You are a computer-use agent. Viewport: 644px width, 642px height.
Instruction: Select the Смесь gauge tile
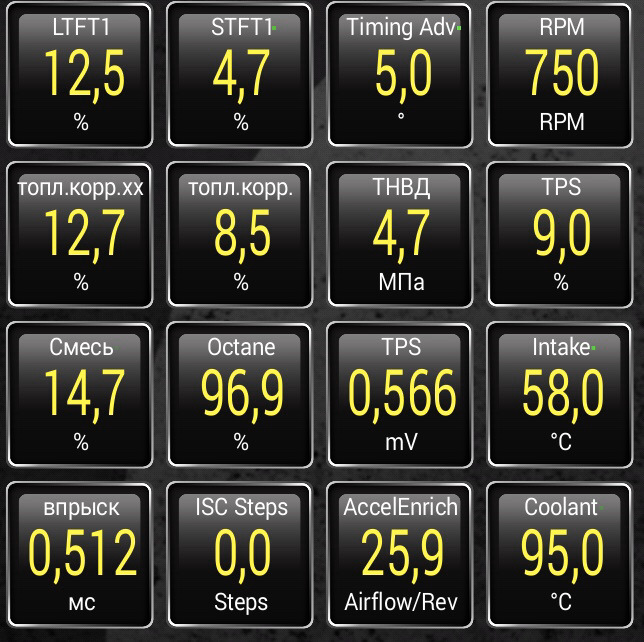click(82, 395)
